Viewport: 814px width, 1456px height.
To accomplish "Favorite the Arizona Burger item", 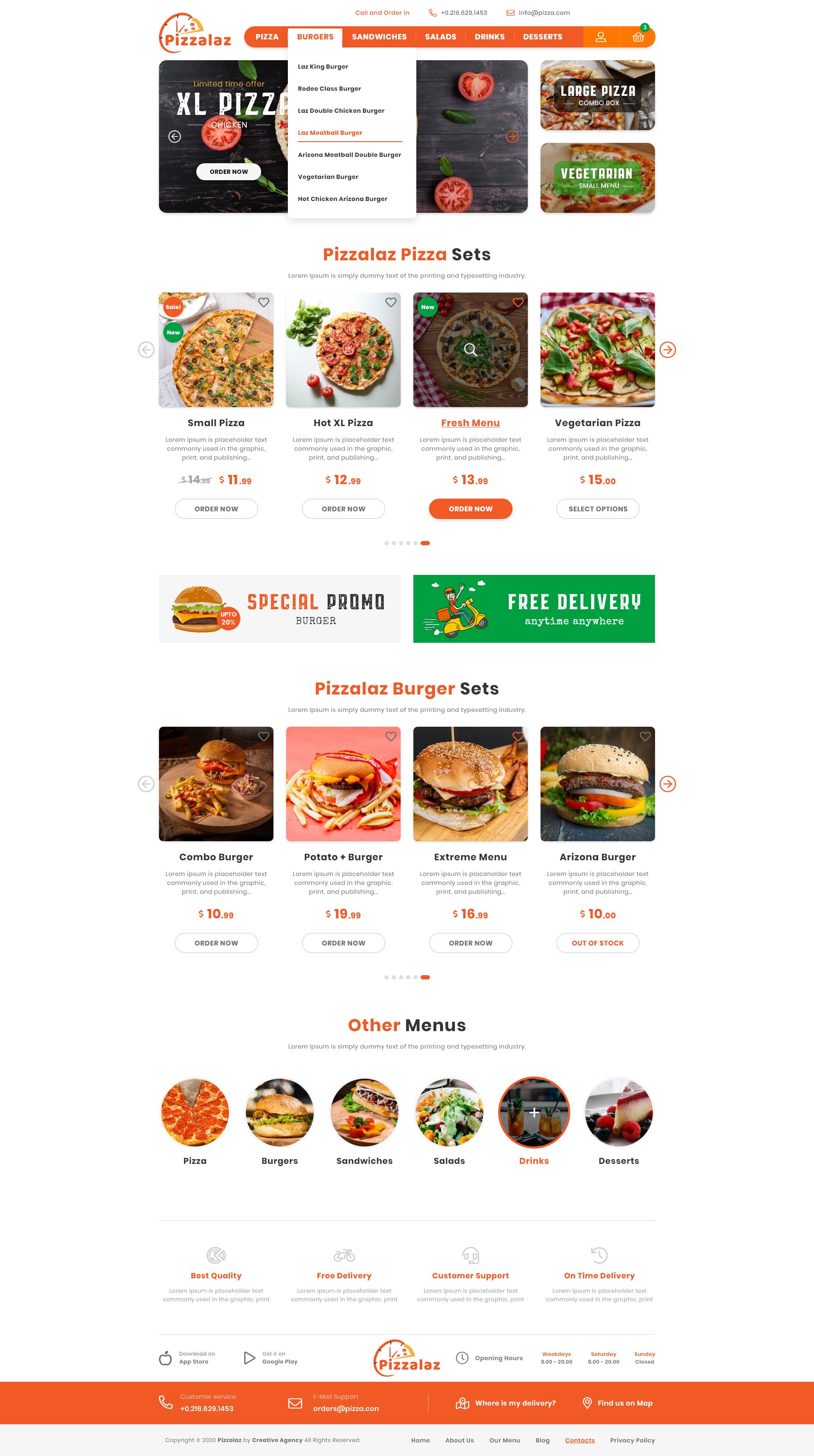I will click(x=645, y=736).
